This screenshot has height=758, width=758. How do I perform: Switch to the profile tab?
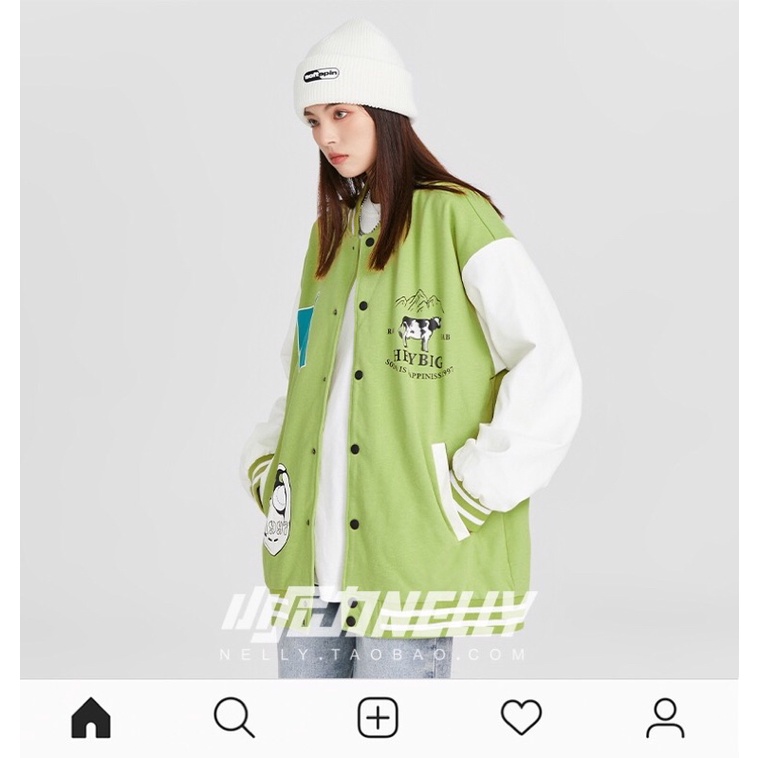click(665, 718)
